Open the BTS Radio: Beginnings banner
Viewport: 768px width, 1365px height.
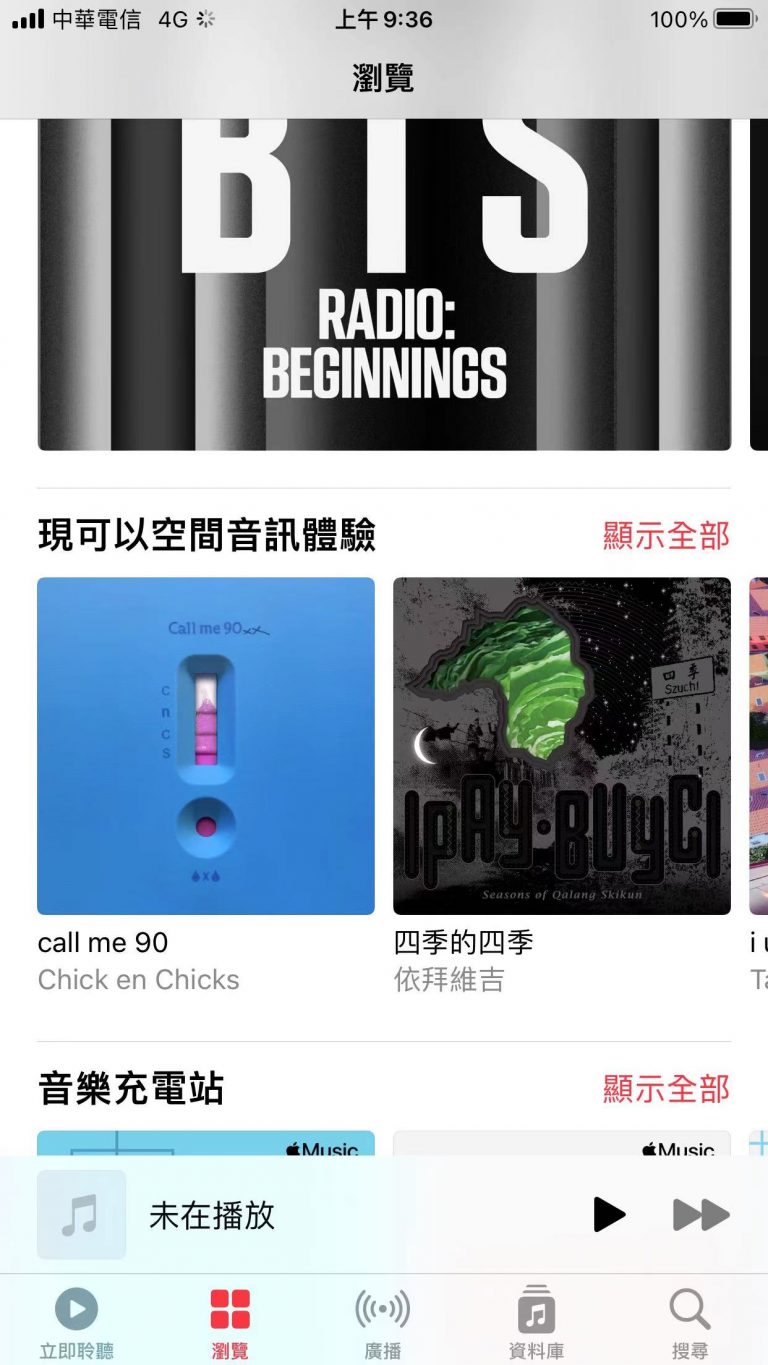[384, 285]
